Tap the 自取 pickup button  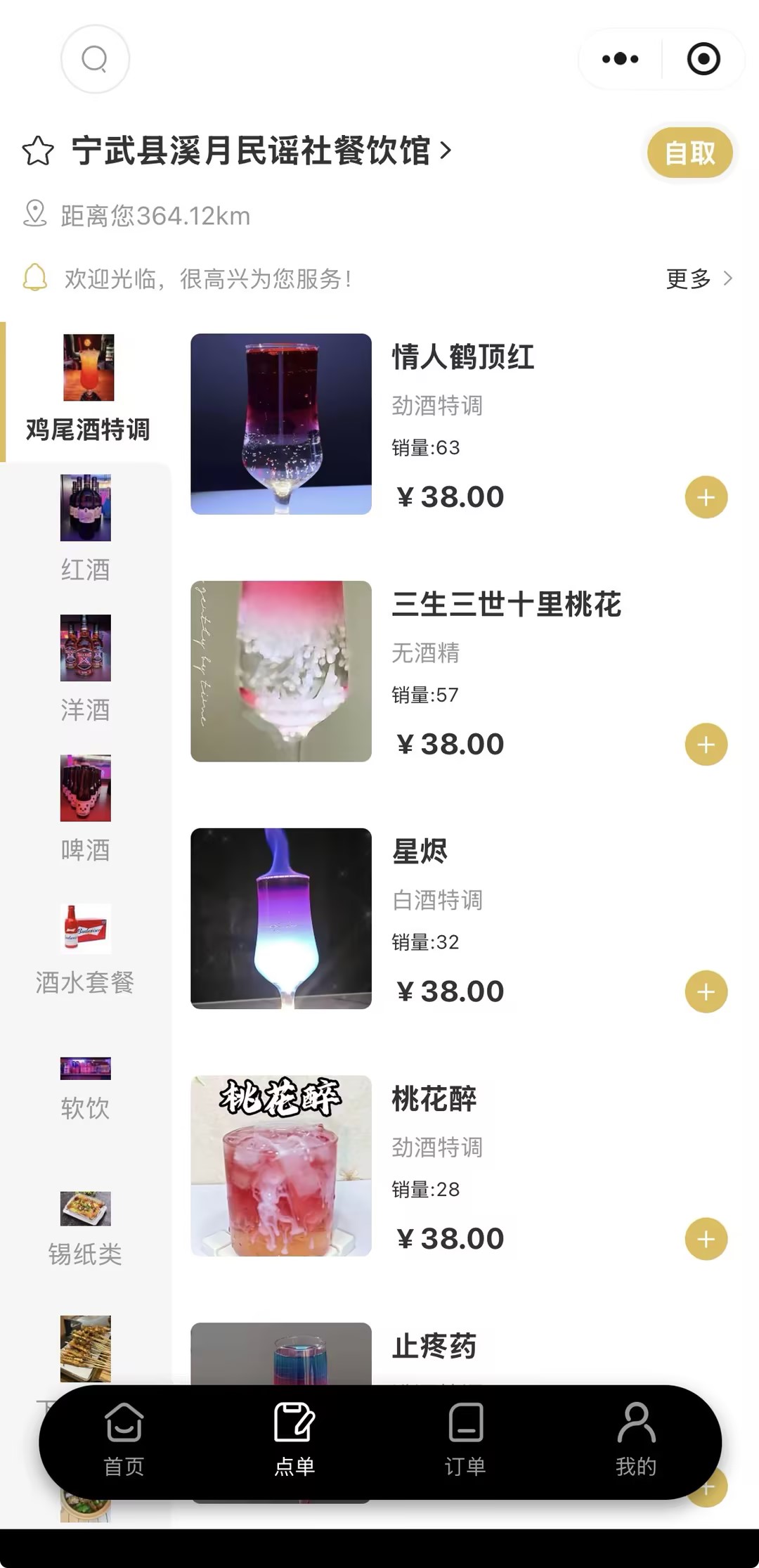[x=689, y=153]
